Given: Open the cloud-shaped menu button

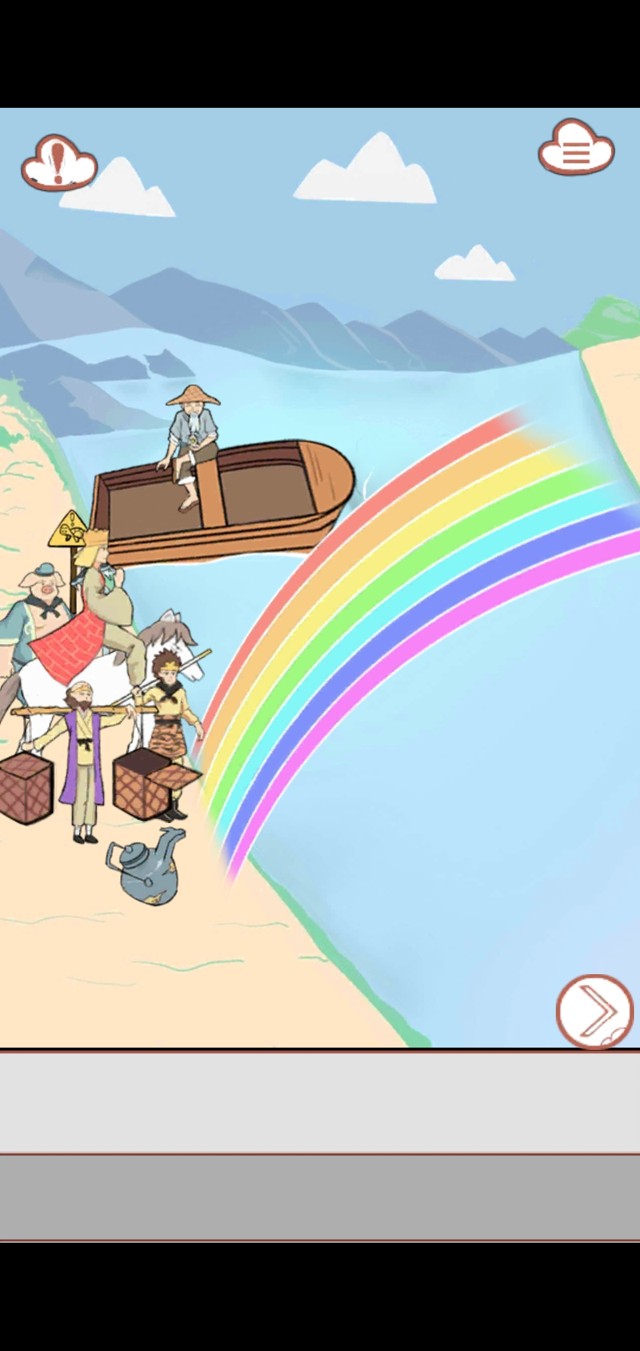Looking at the screenshot, I should [576, 150].
